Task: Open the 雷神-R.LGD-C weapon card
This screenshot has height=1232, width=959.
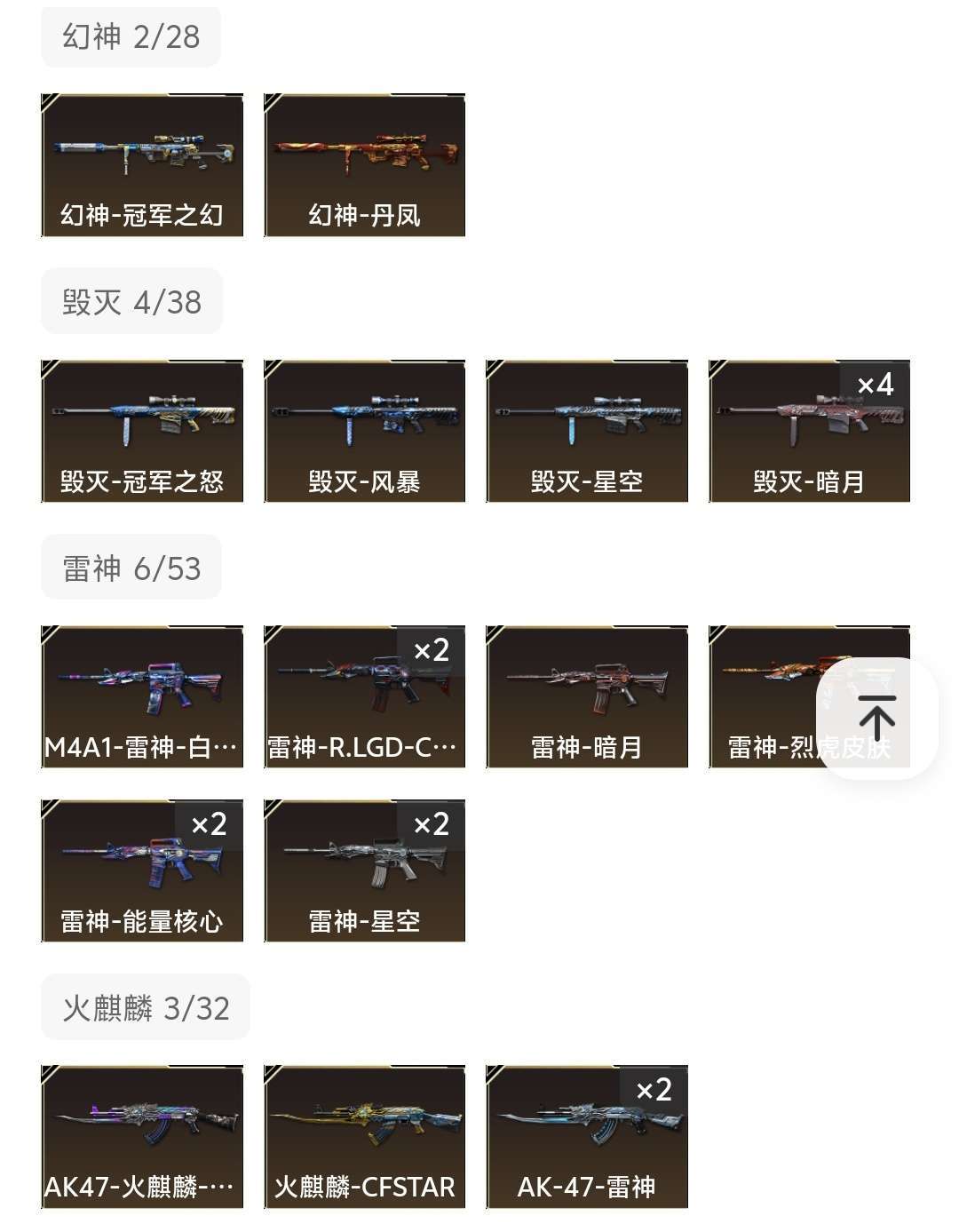Action: [x=364, y=695]
